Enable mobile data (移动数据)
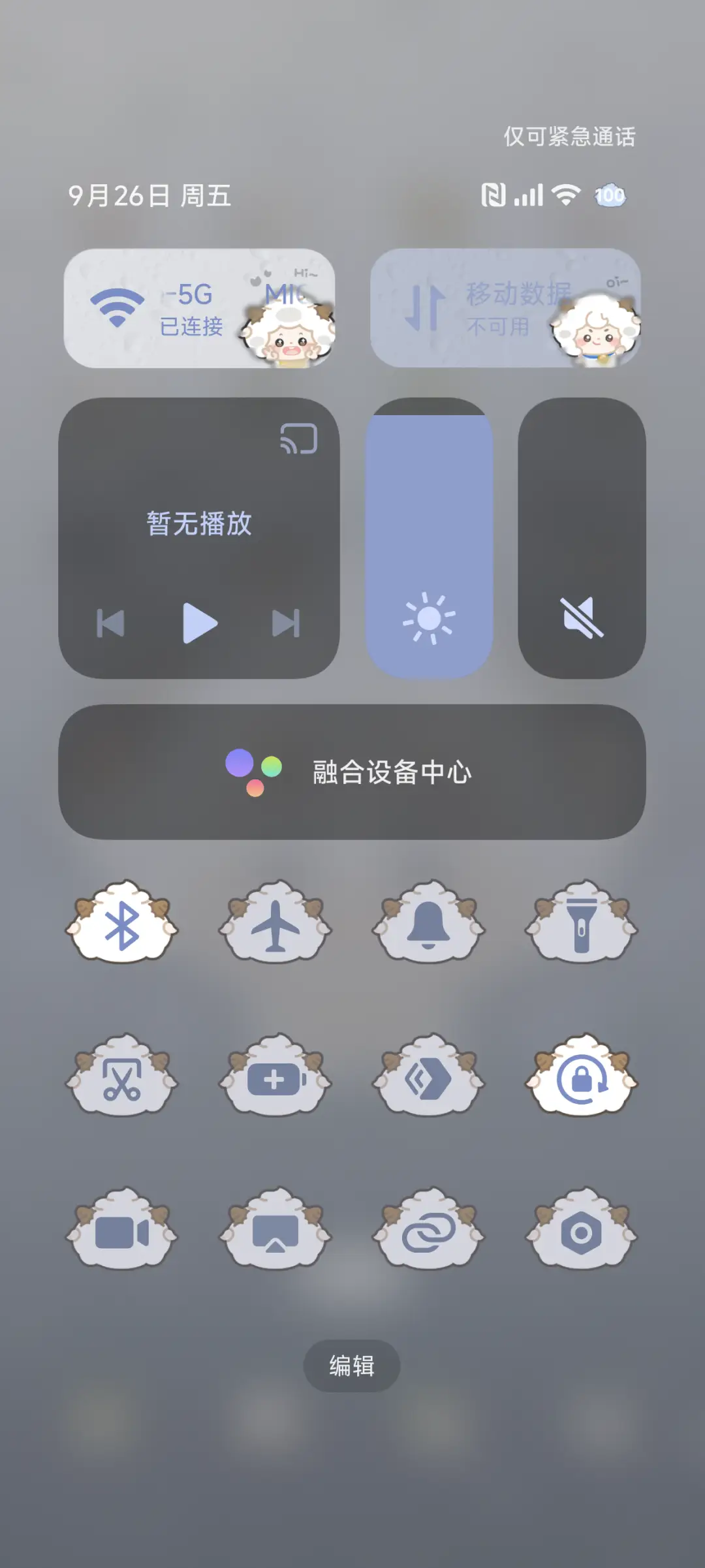This screenshot has height=1568, width=705. click(506, 307)
